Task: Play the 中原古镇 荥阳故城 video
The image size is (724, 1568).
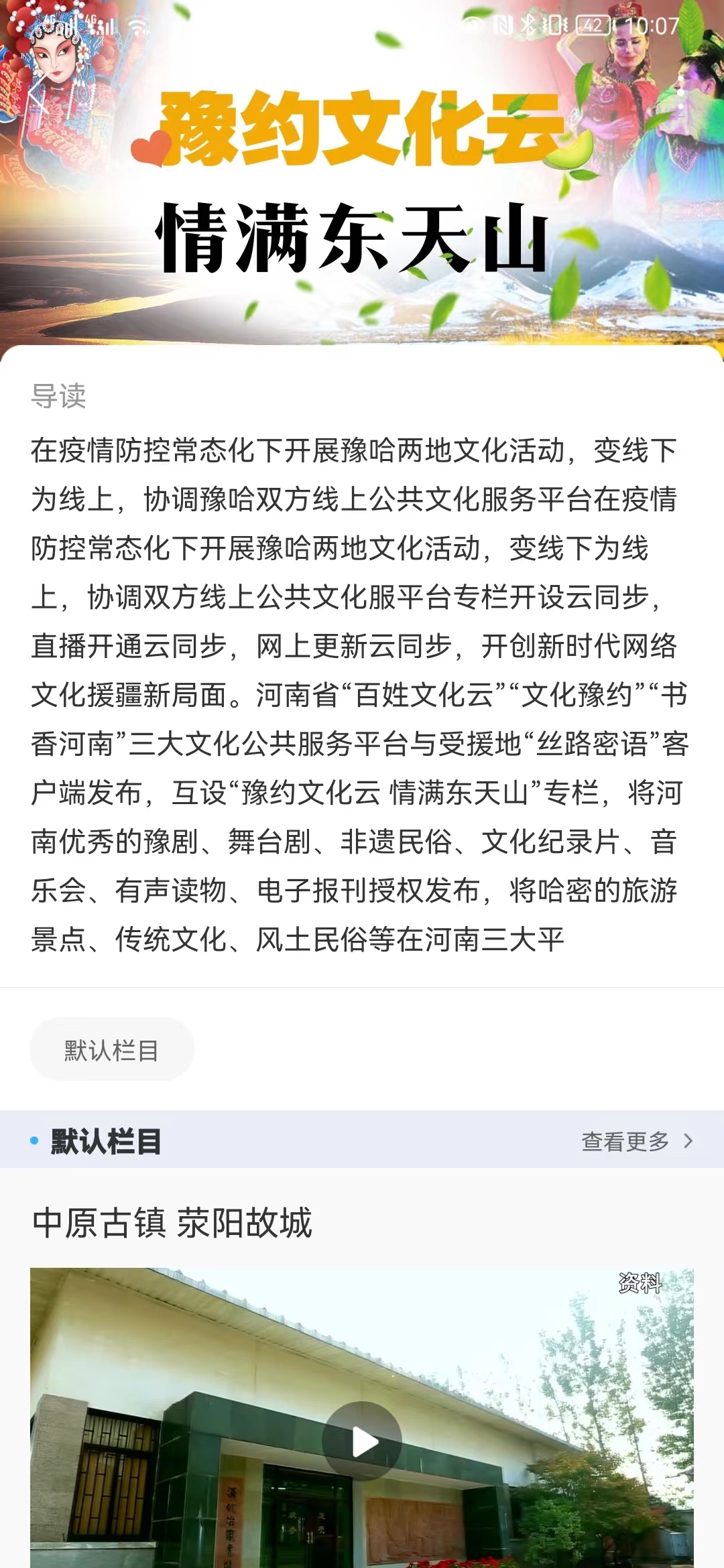Action: pyautogui.click(x=362, y=1441)
